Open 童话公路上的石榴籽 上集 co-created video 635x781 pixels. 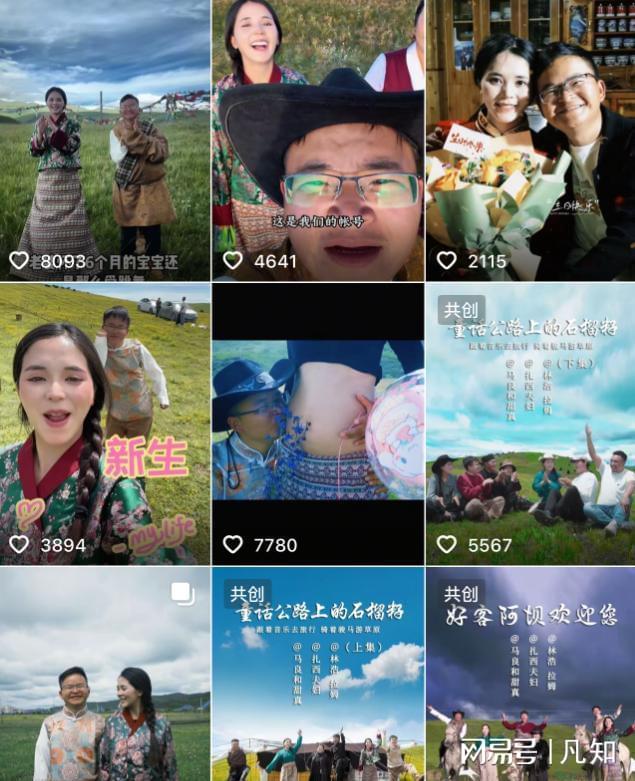point(318,675)
